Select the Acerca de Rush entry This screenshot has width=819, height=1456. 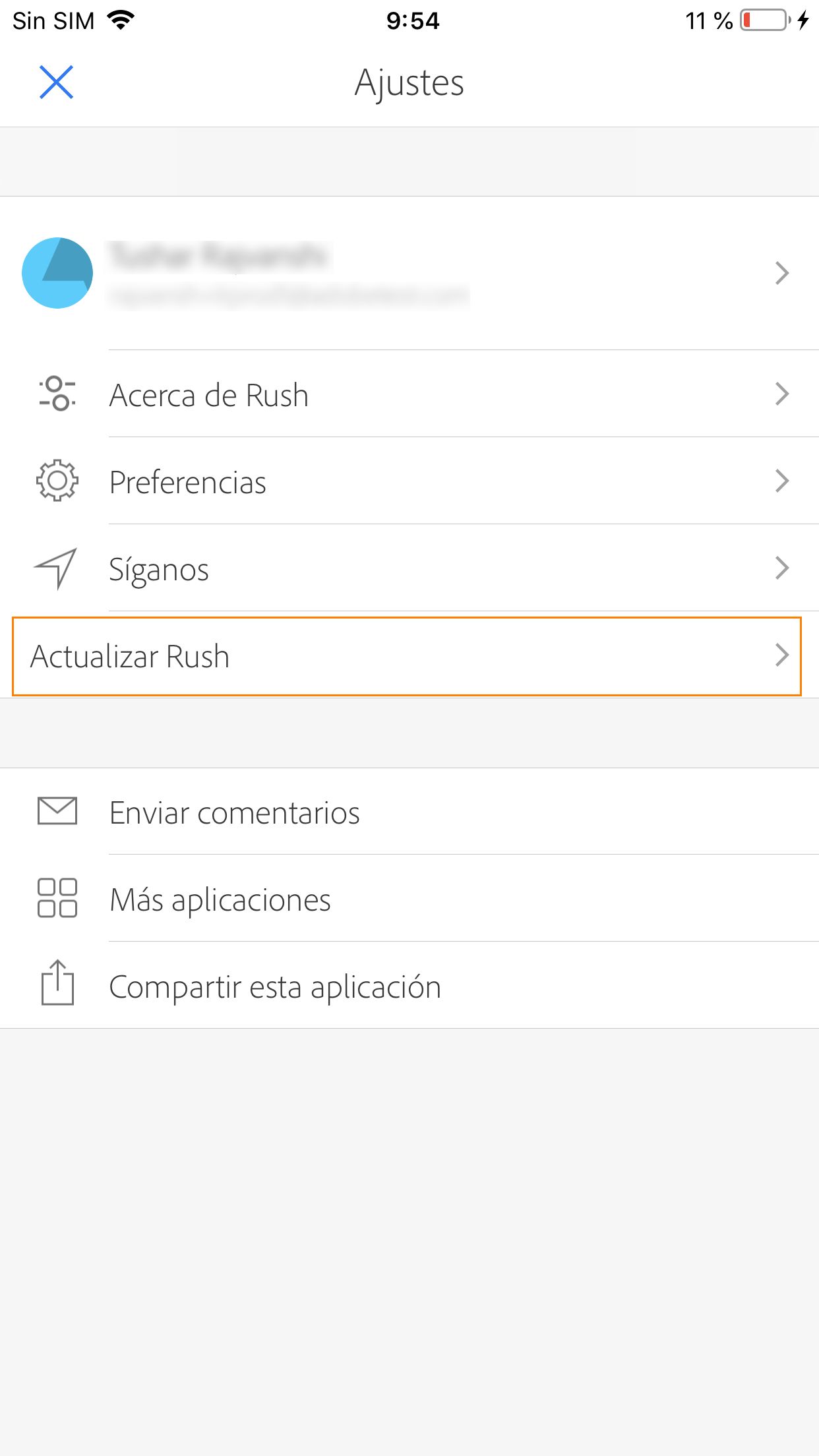[x=209, y=394]
